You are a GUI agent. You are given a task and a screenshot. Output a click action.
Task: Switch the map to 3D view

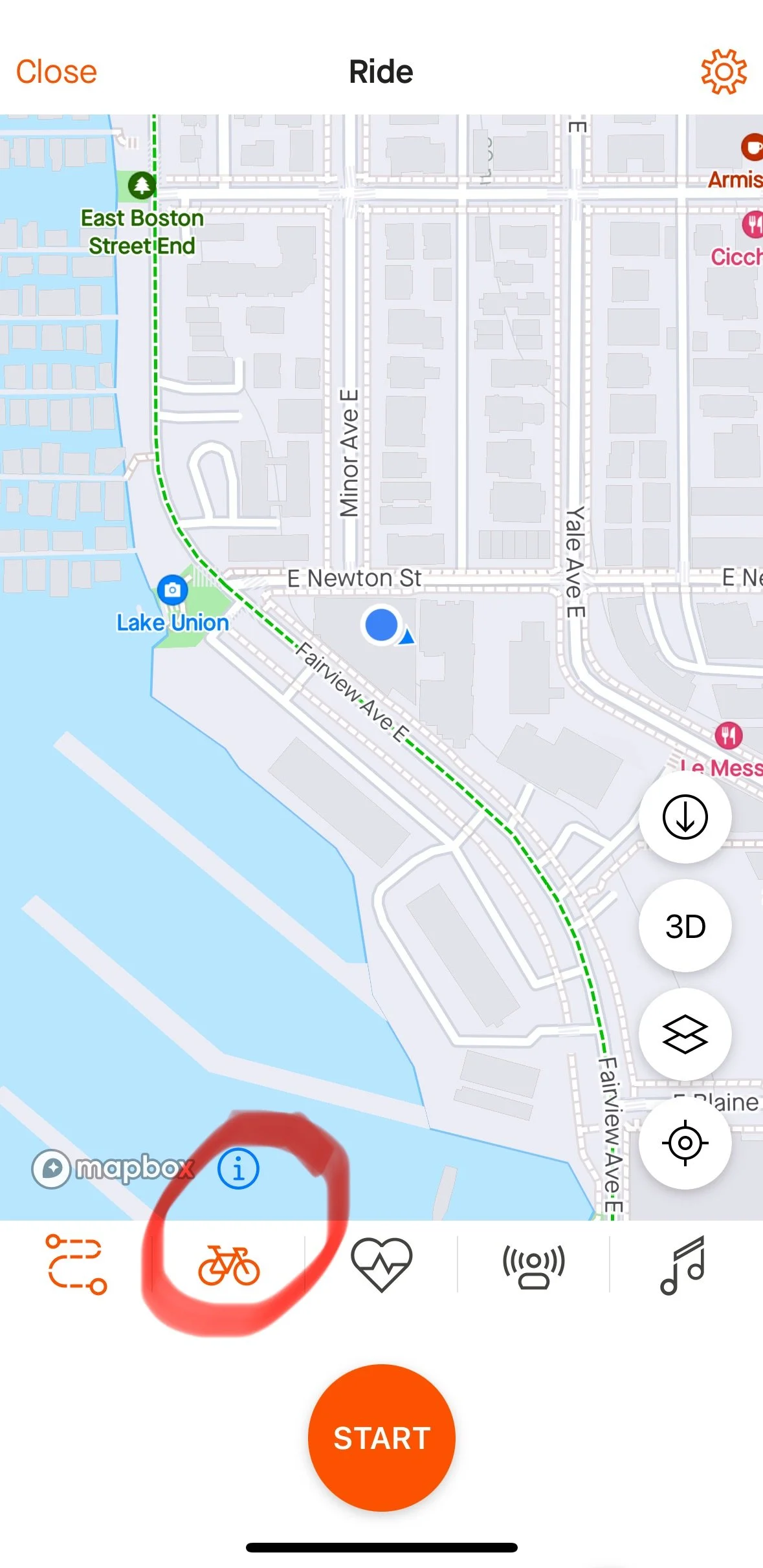point(685,926)
